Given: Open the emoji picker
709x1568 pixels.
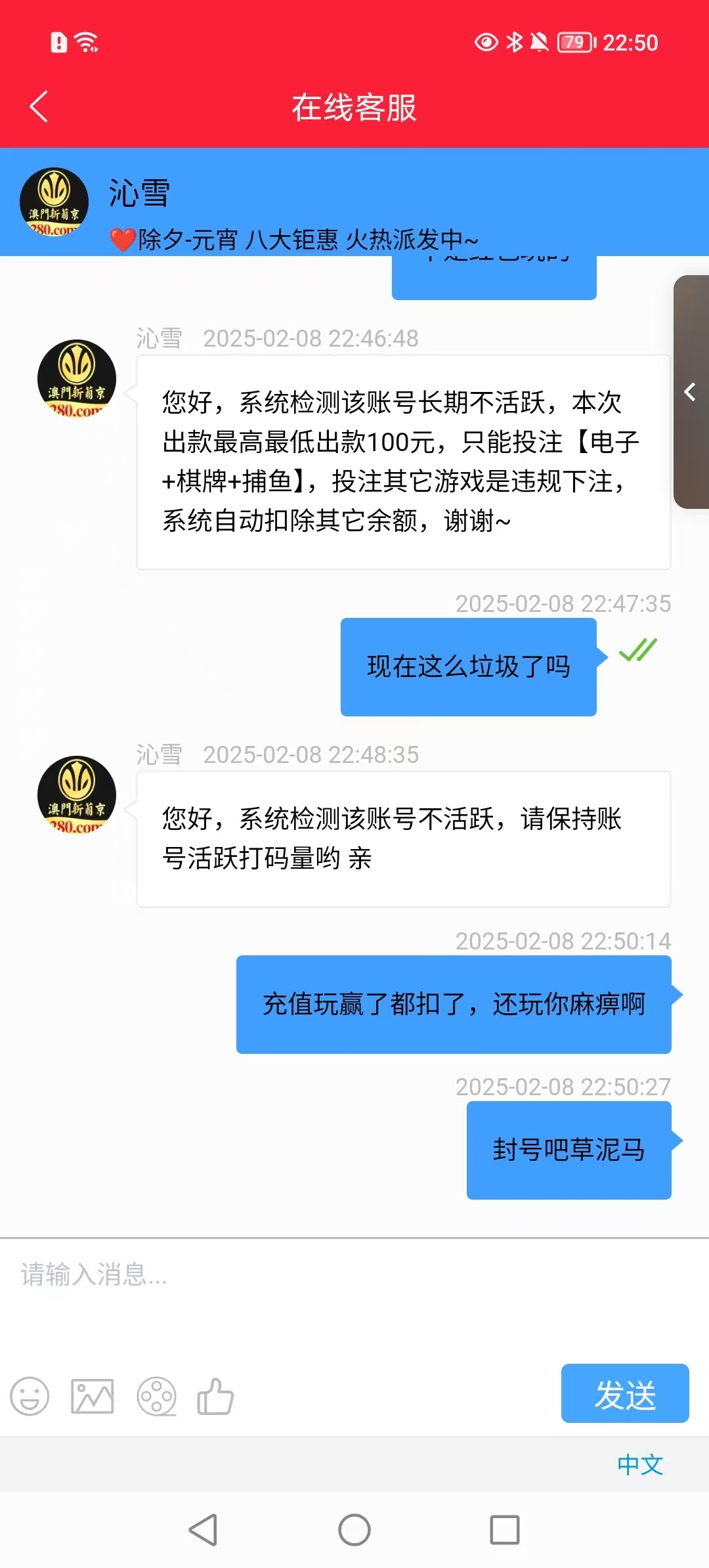Looking at the screenshot, I should tap(30, 1396).
